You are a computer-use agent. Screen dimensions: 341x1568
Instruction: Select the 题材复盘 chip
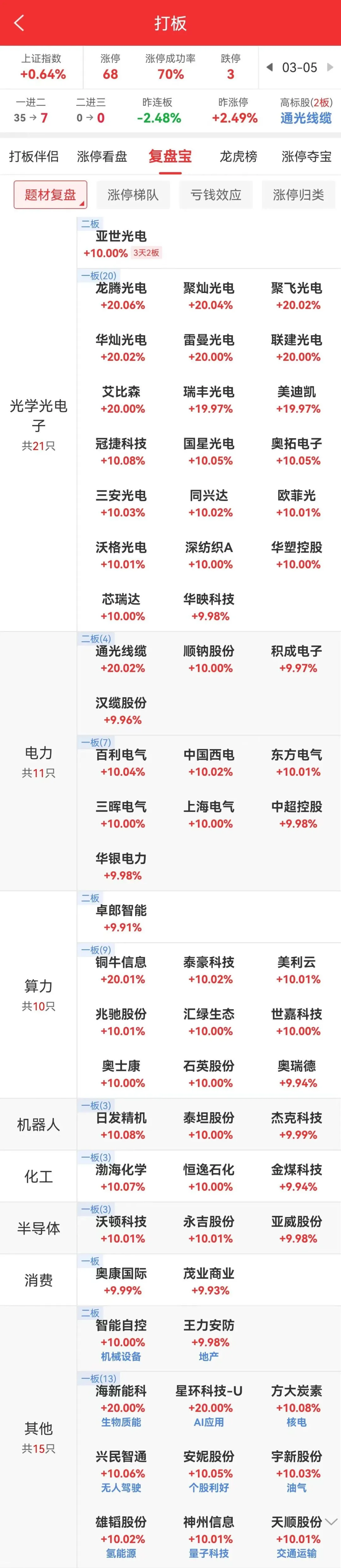point(51,195)
